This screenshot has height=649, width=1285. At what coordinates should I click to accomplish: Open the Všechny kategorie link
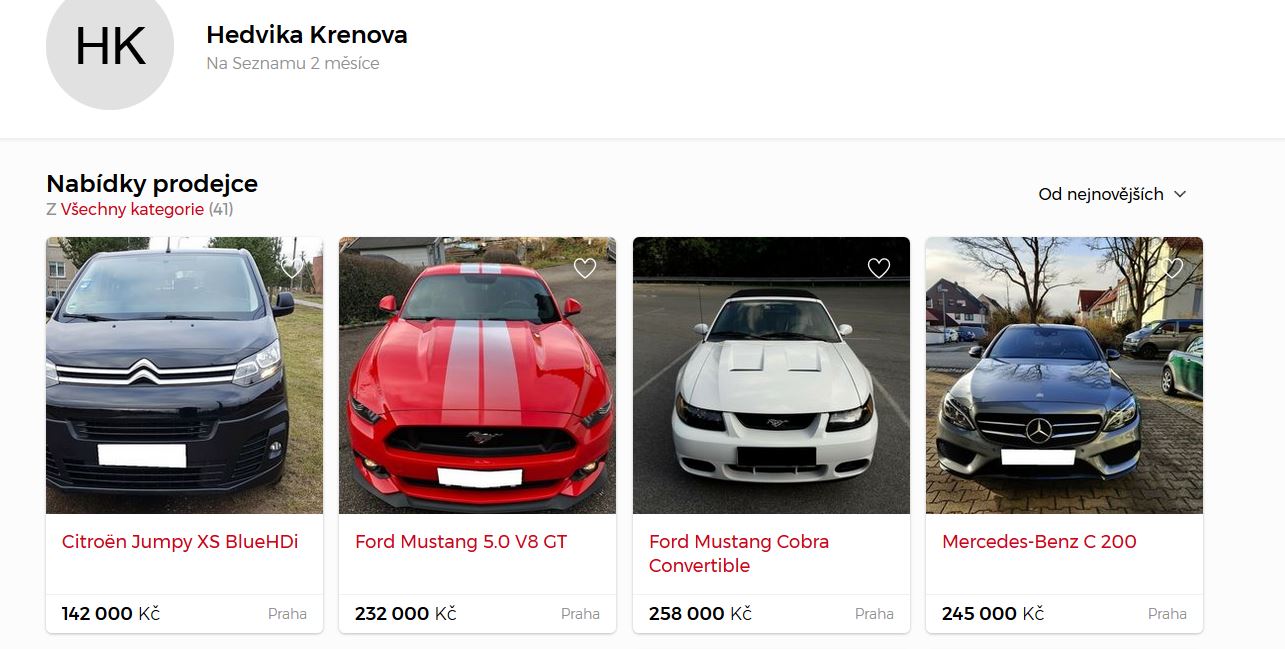(x=132, y=210)
